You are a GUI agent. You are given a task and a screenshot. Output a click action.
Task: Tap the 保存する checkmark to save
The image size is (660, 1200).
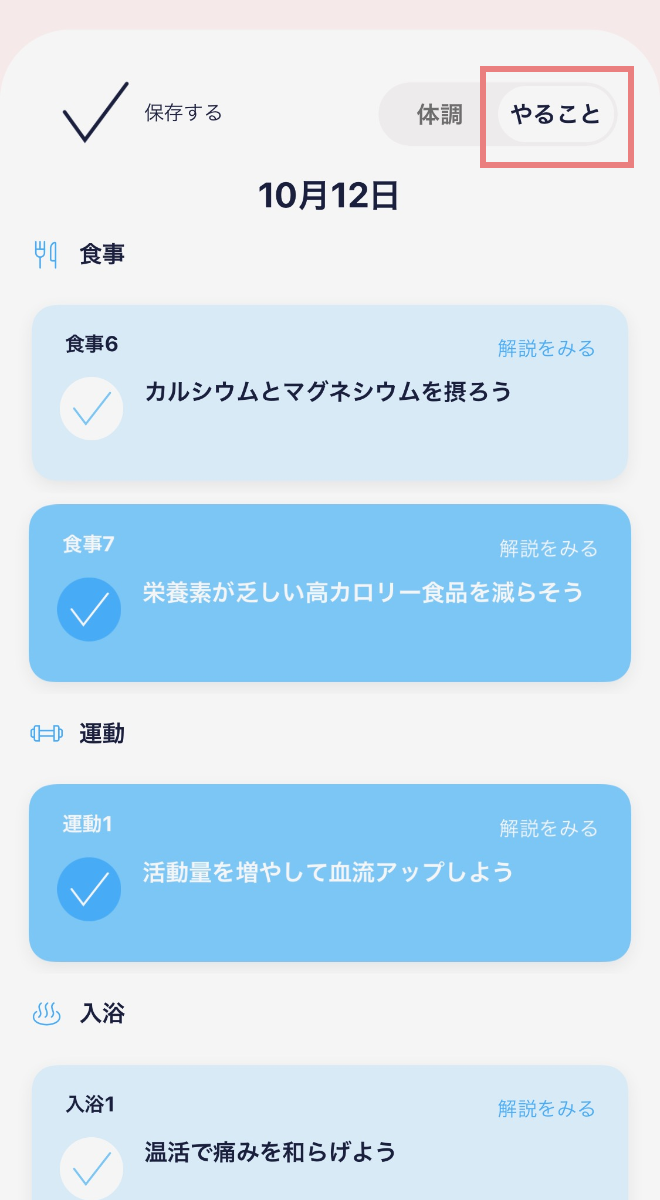pyautogui.click(x=96, y=112)
